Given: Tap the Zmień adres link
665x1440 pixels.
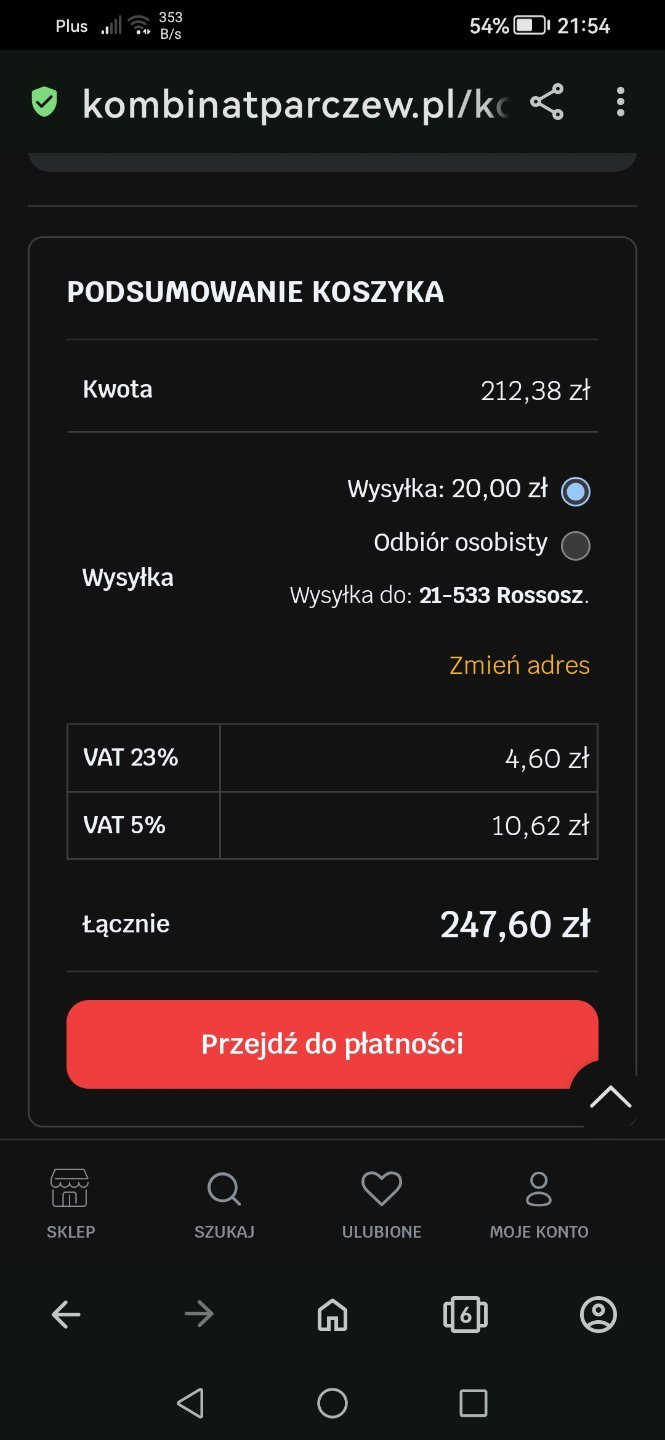Looking at the screenshot, I should [519, 666].
